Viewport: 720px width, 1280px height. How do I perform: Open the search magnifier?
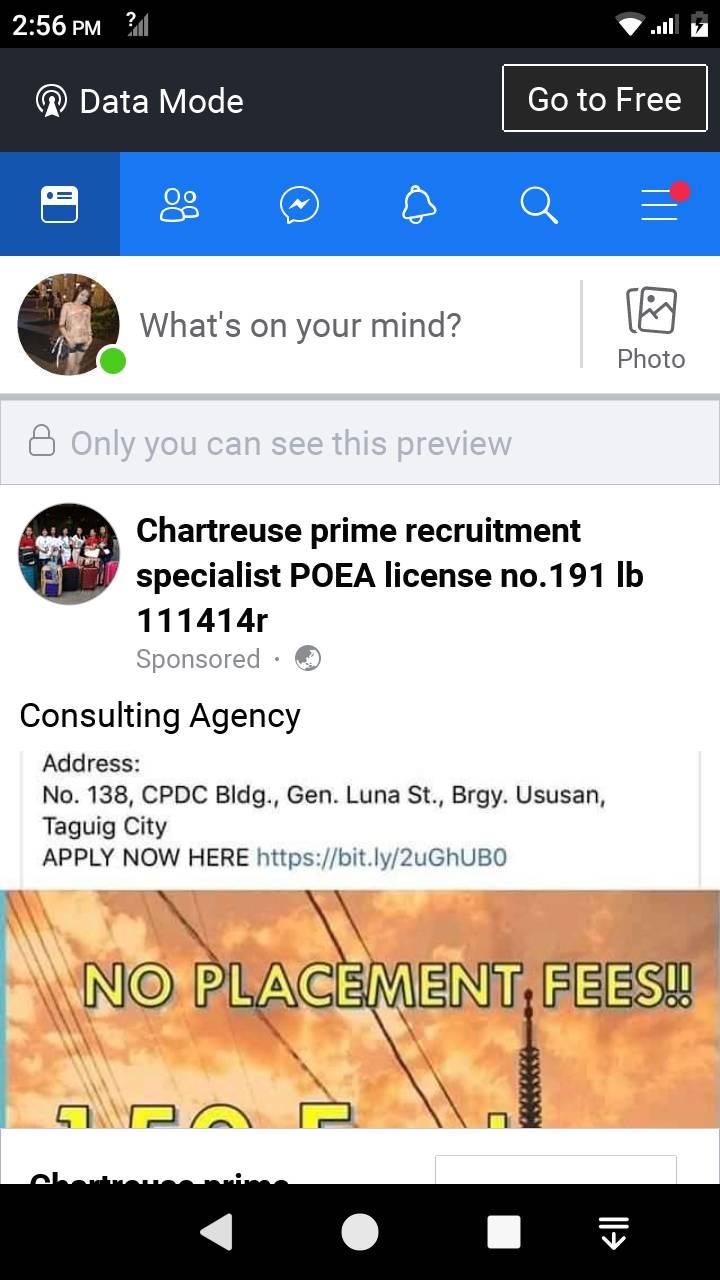coord(539,205)
